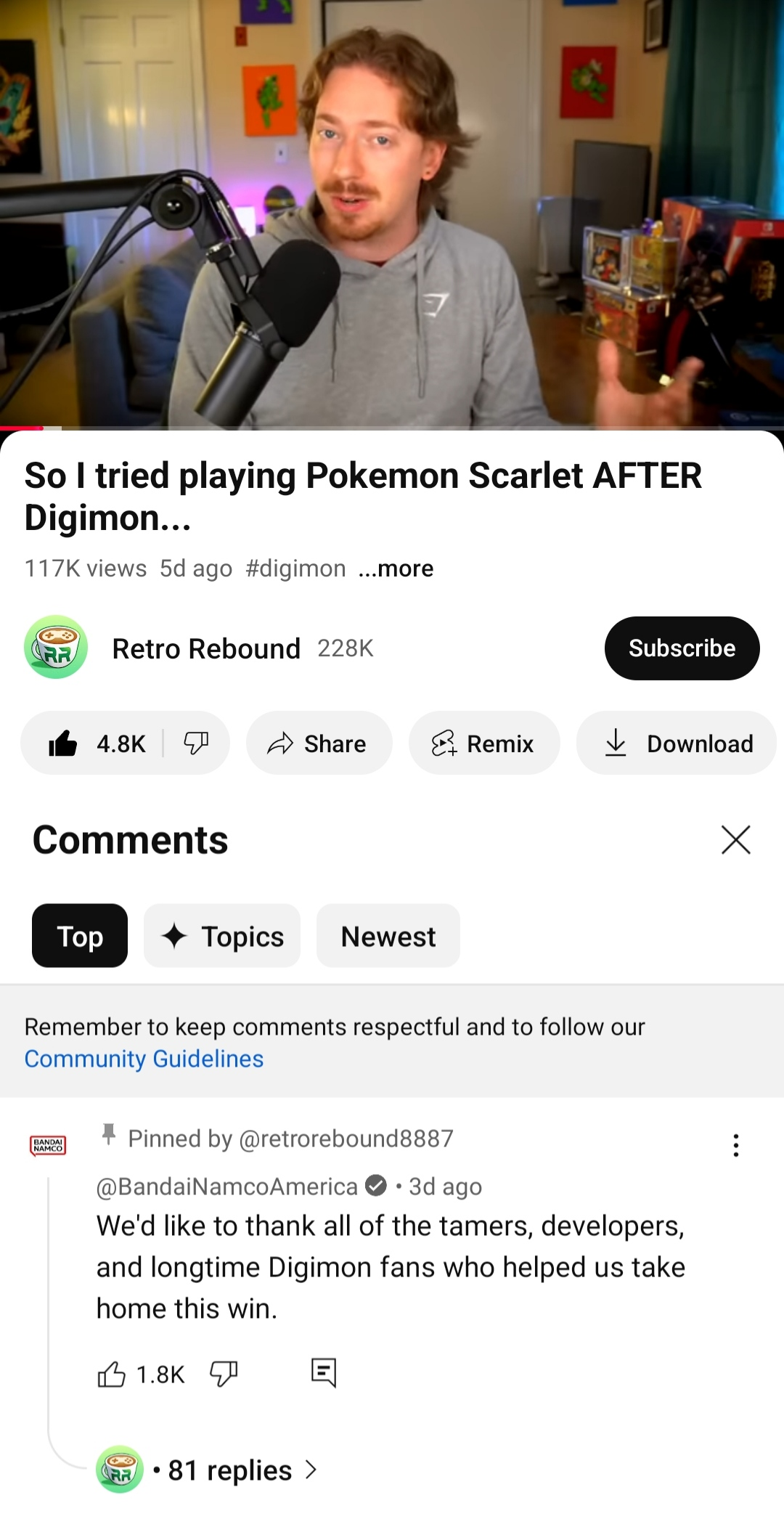Dislike the BandaiNamcoAmerica pinned comment
The image size is (784, 1519).
[223, 1374]
